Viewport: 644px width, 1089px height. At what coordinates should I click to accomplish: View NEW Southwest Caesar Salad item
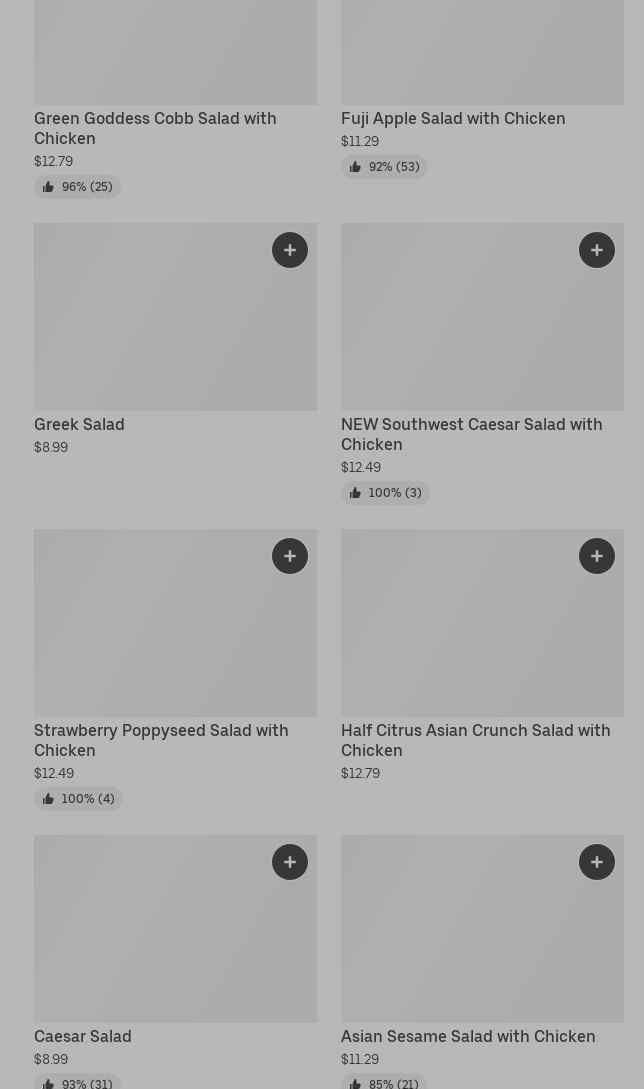coord(471,434)
